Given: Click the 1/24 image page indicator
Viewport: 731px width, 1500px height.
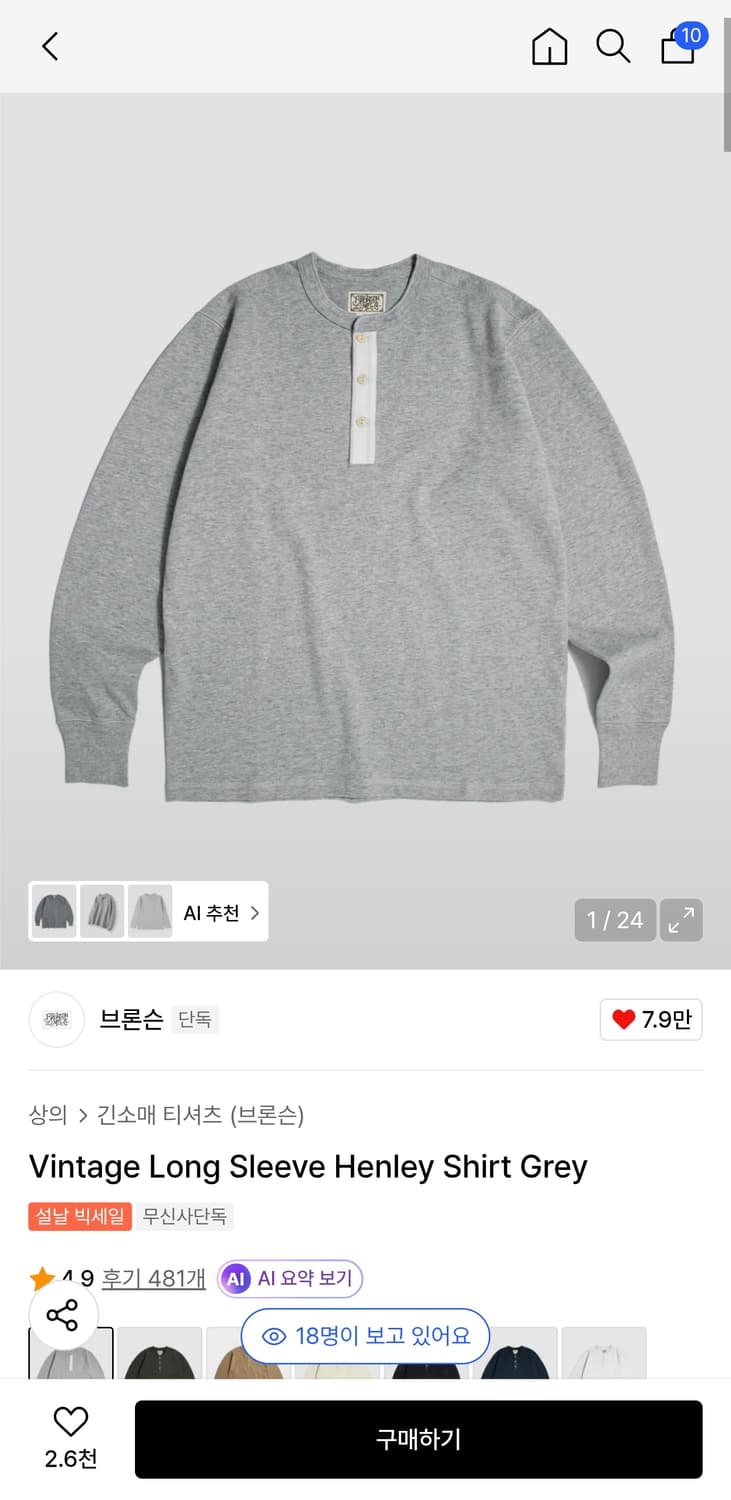Looking at the screenshot, I should pos(614,920).
